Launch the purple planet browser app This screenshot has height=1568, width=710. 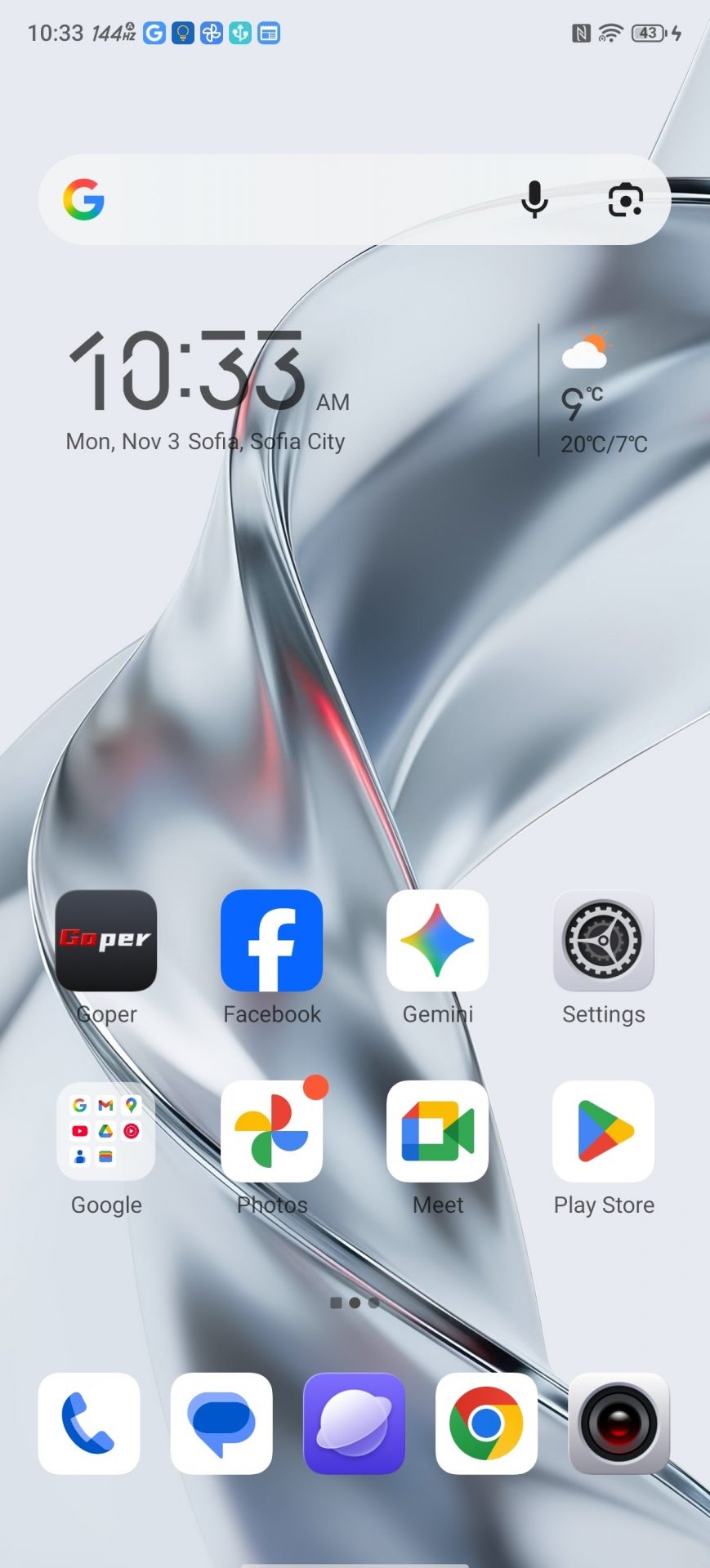[355, 1423]
